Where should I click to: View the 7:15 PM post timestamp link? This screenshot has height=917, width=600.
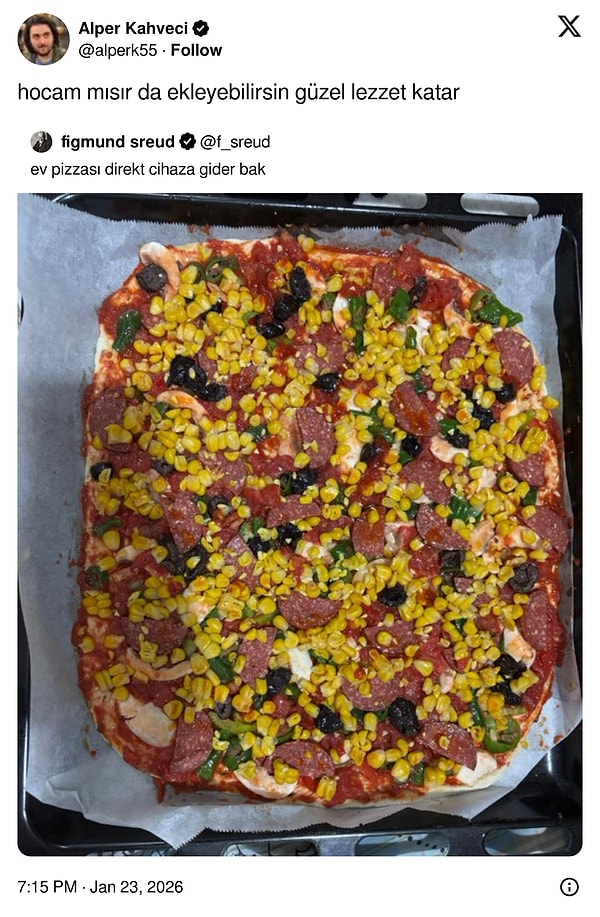[100, 886]
